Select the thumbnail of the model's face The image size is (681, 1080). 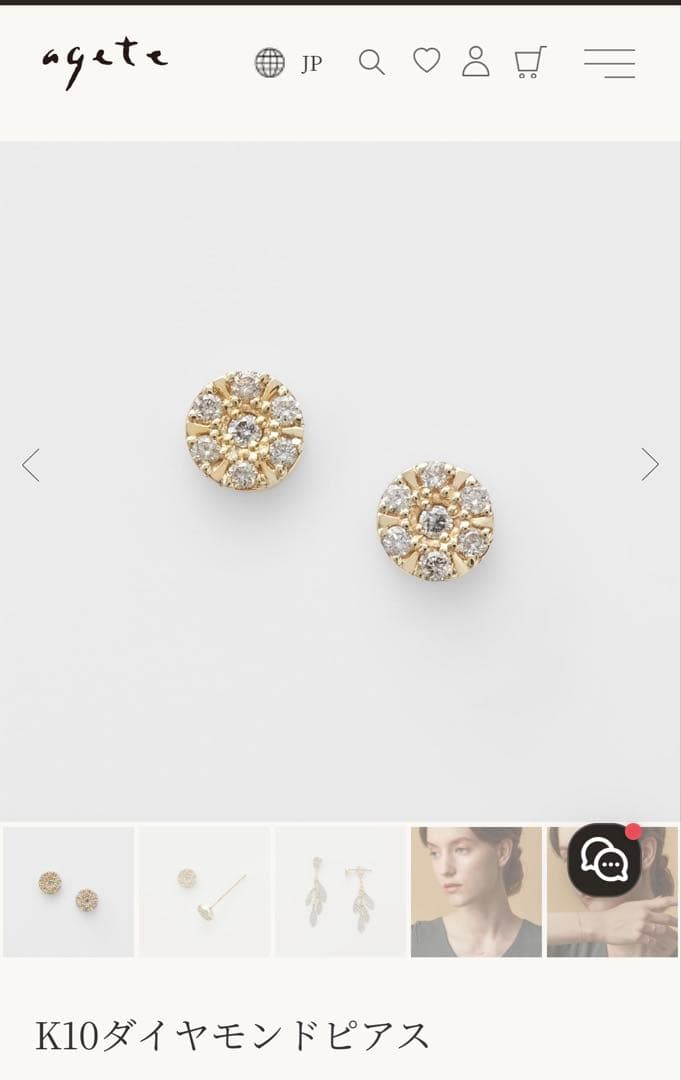coord(476,891)
